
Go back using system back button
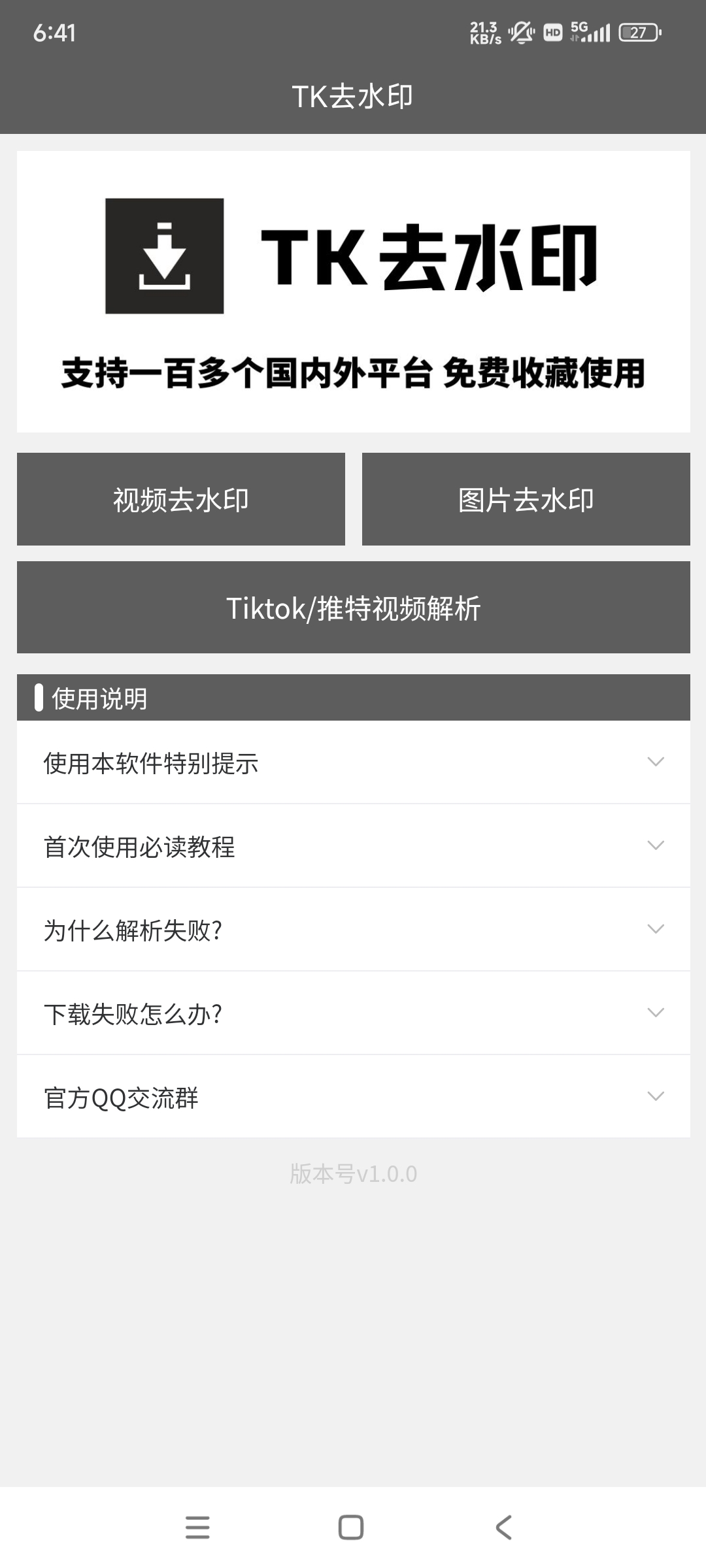[x=503, y=1527]
